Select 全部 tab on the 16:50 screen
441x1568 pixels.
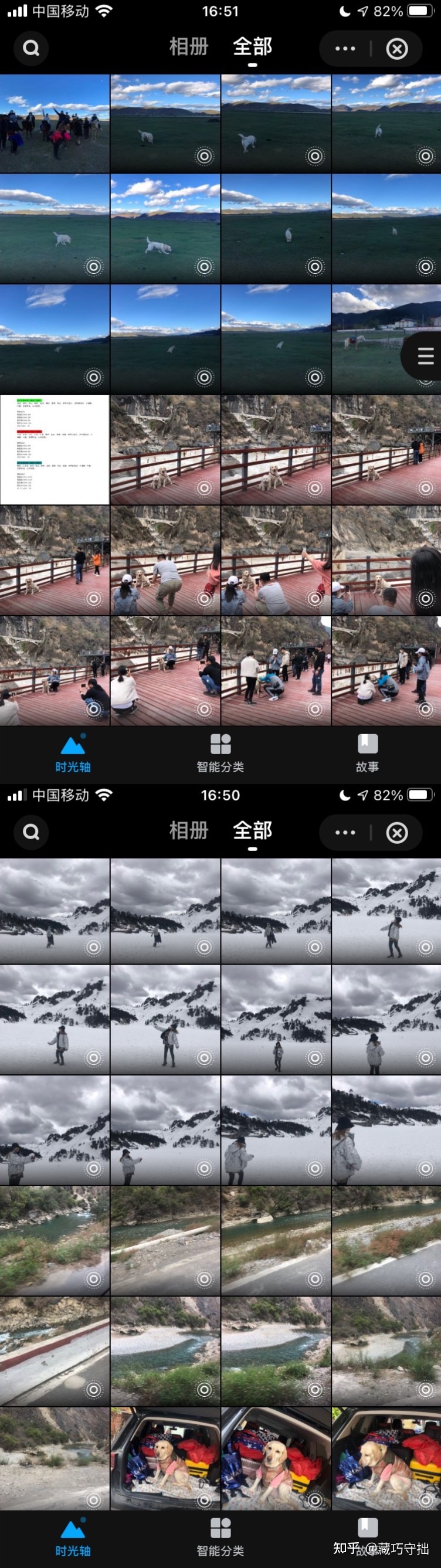pyautogui.click(x=252, y=831)
